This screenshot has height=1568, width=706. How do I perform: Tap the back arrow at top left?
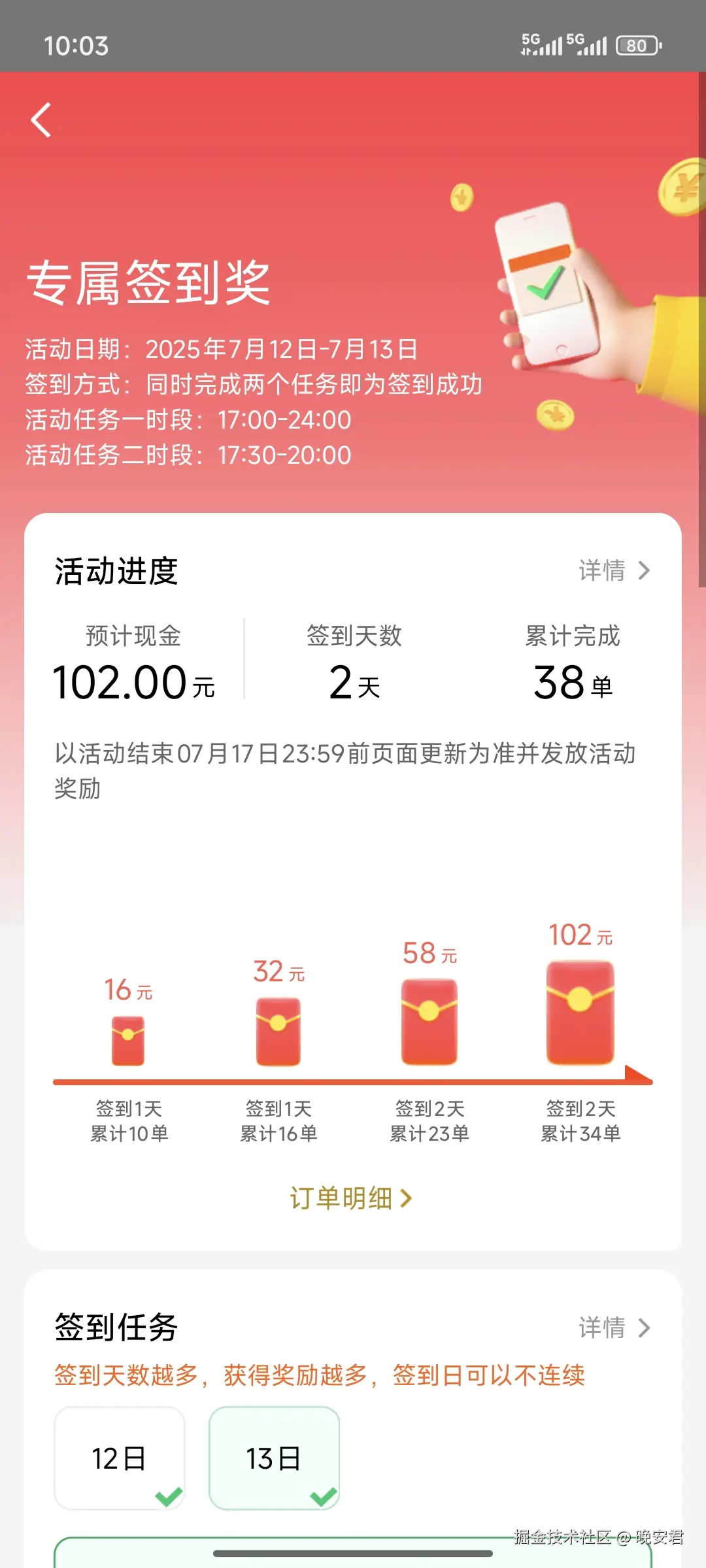[41, 121]
